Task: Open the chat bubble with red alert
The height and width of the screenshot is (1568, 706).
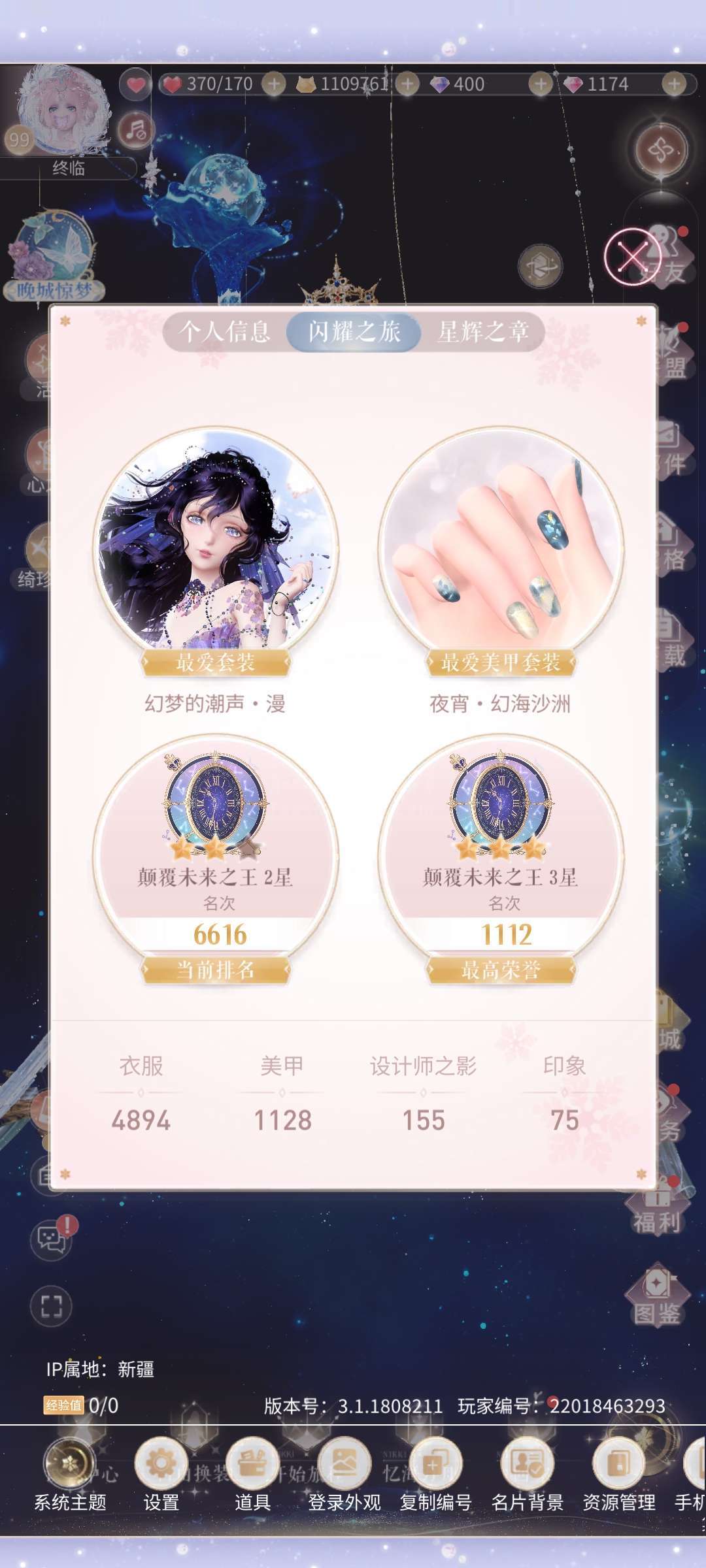Action: pos(51,1238)
